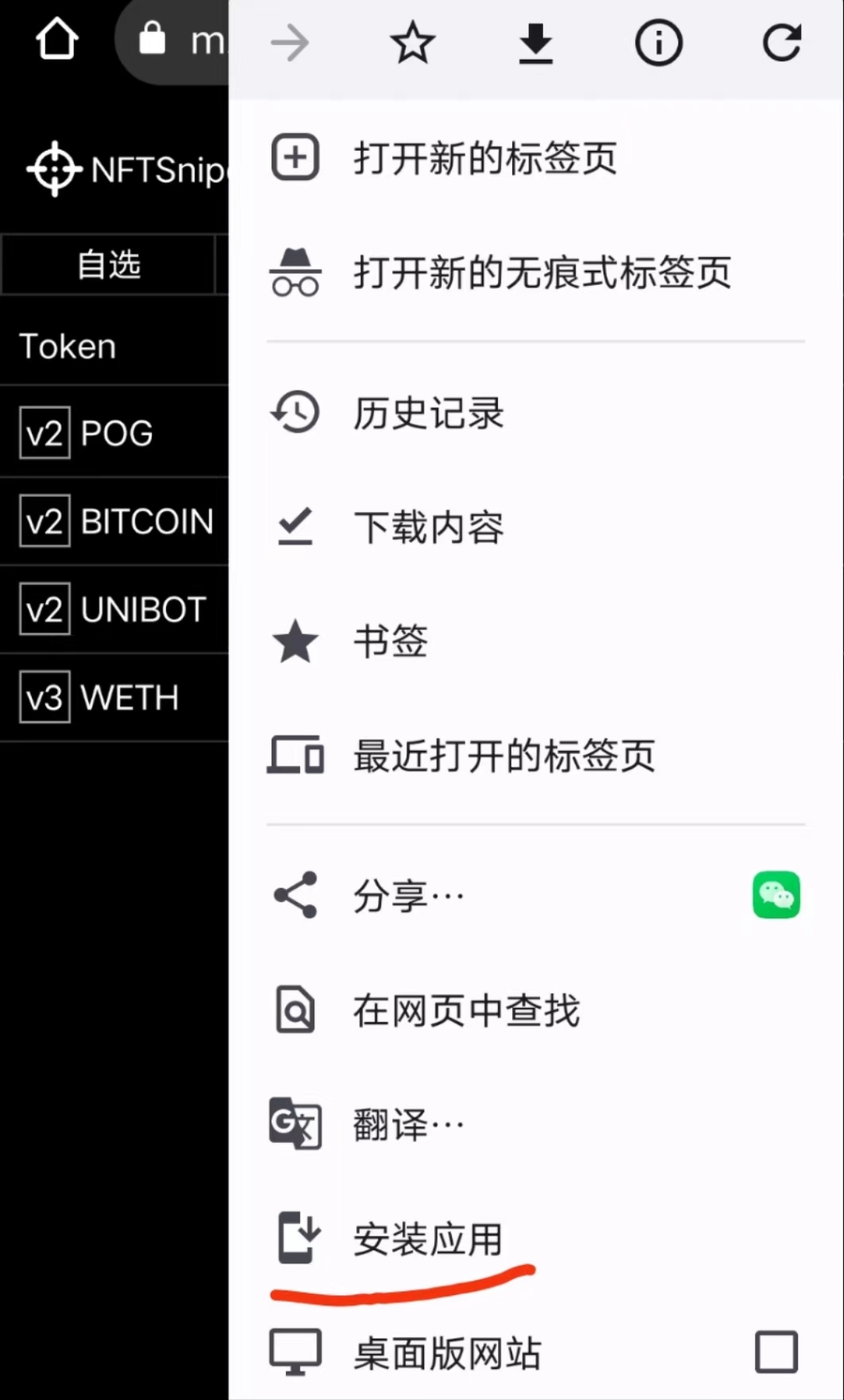Select install app (安装应用)
Image resolution: width=844 pixels, height=1400 pixels.
coord(428,1239)
